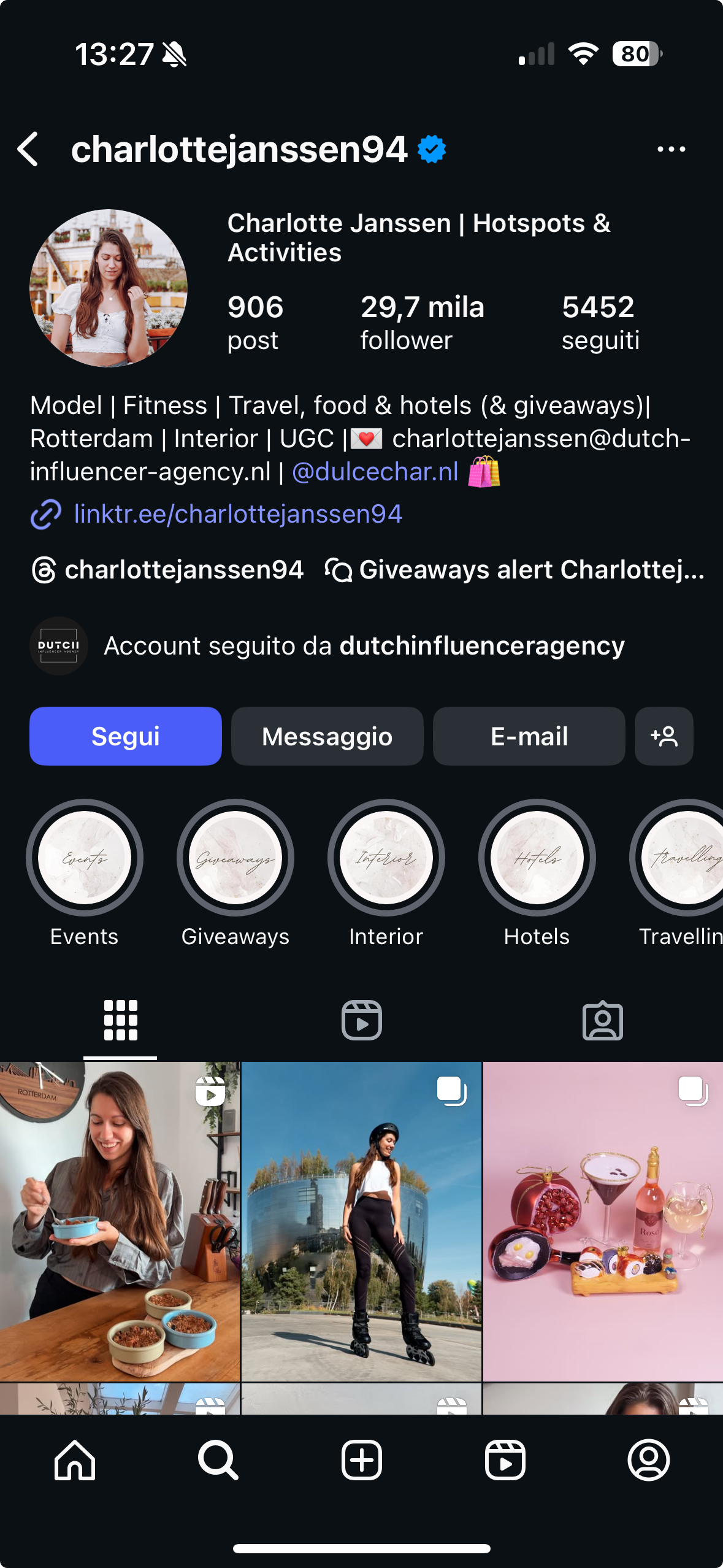The width and height of the screenshot is (723, 1568).
Task: Open the @dulcechar.nl mention in the bio
Action: tap(375, 472)
